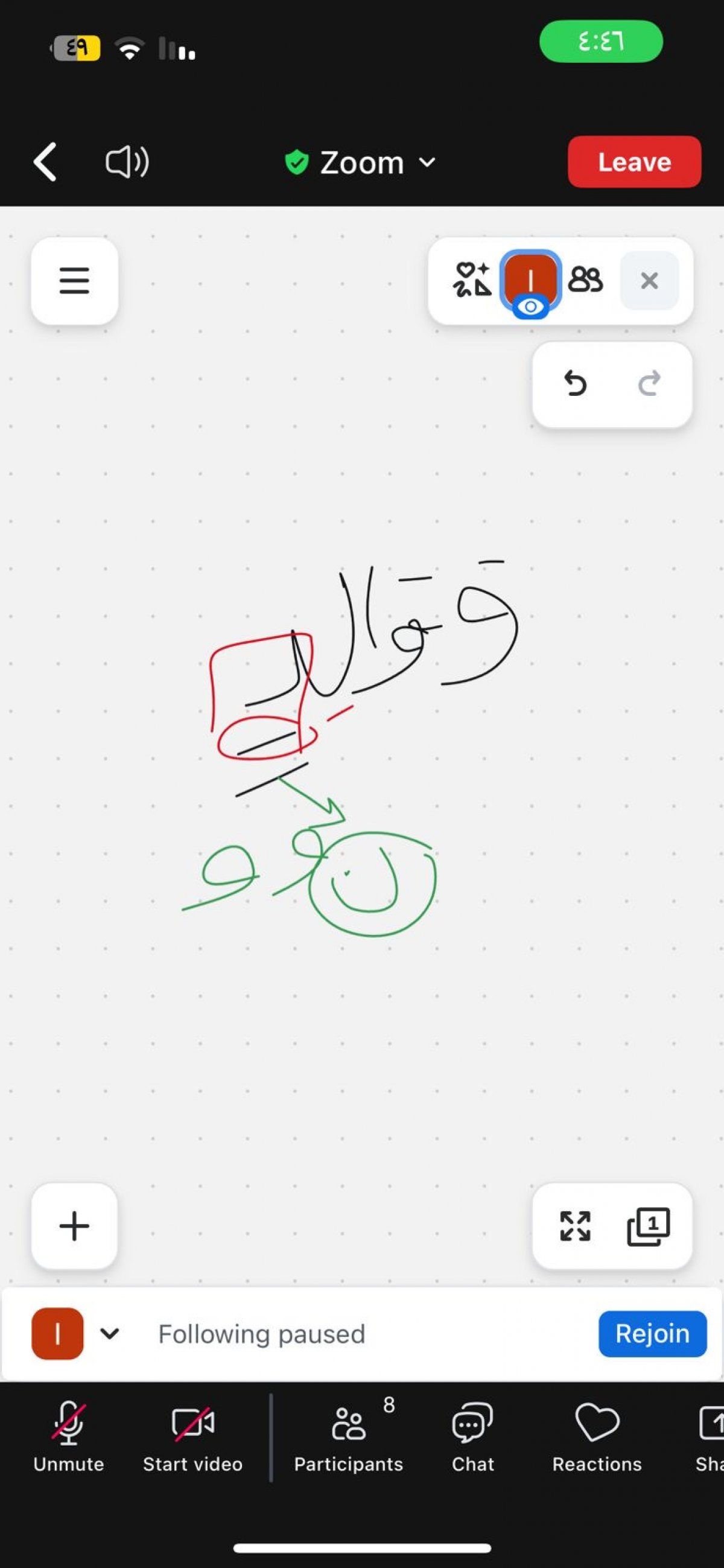This screenshot has height=1568, width=724.
Task: Open the whiteboard hamburger menu
Action: pos(74,281)
